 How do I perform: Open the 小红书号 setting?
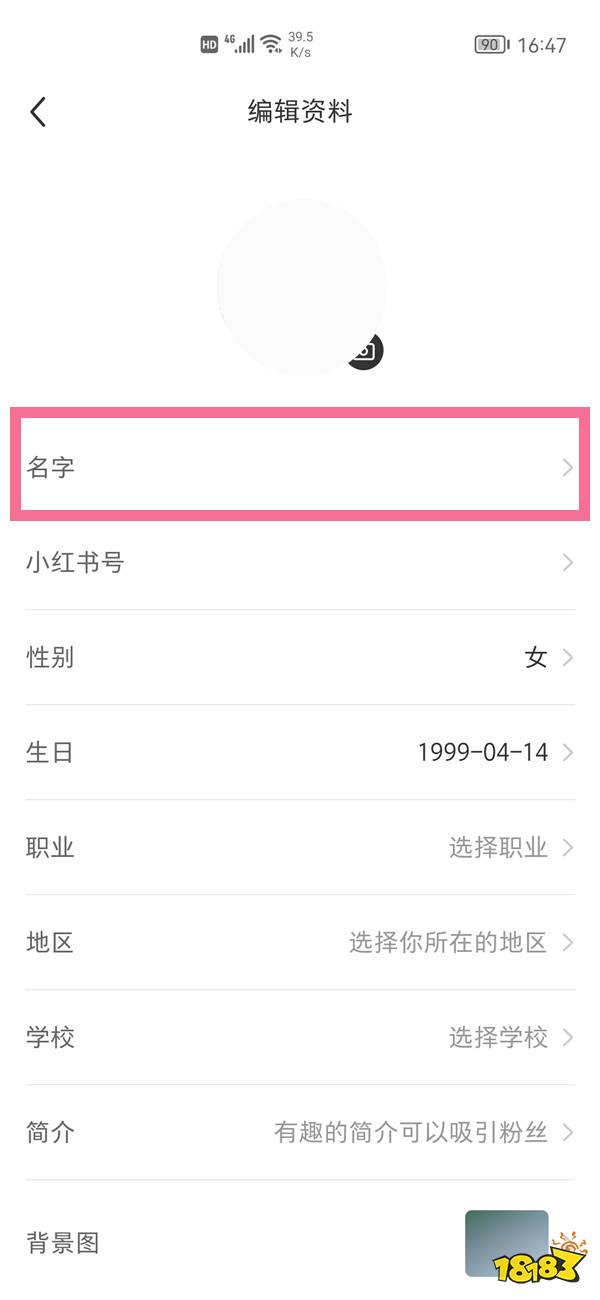coord(300,563)
